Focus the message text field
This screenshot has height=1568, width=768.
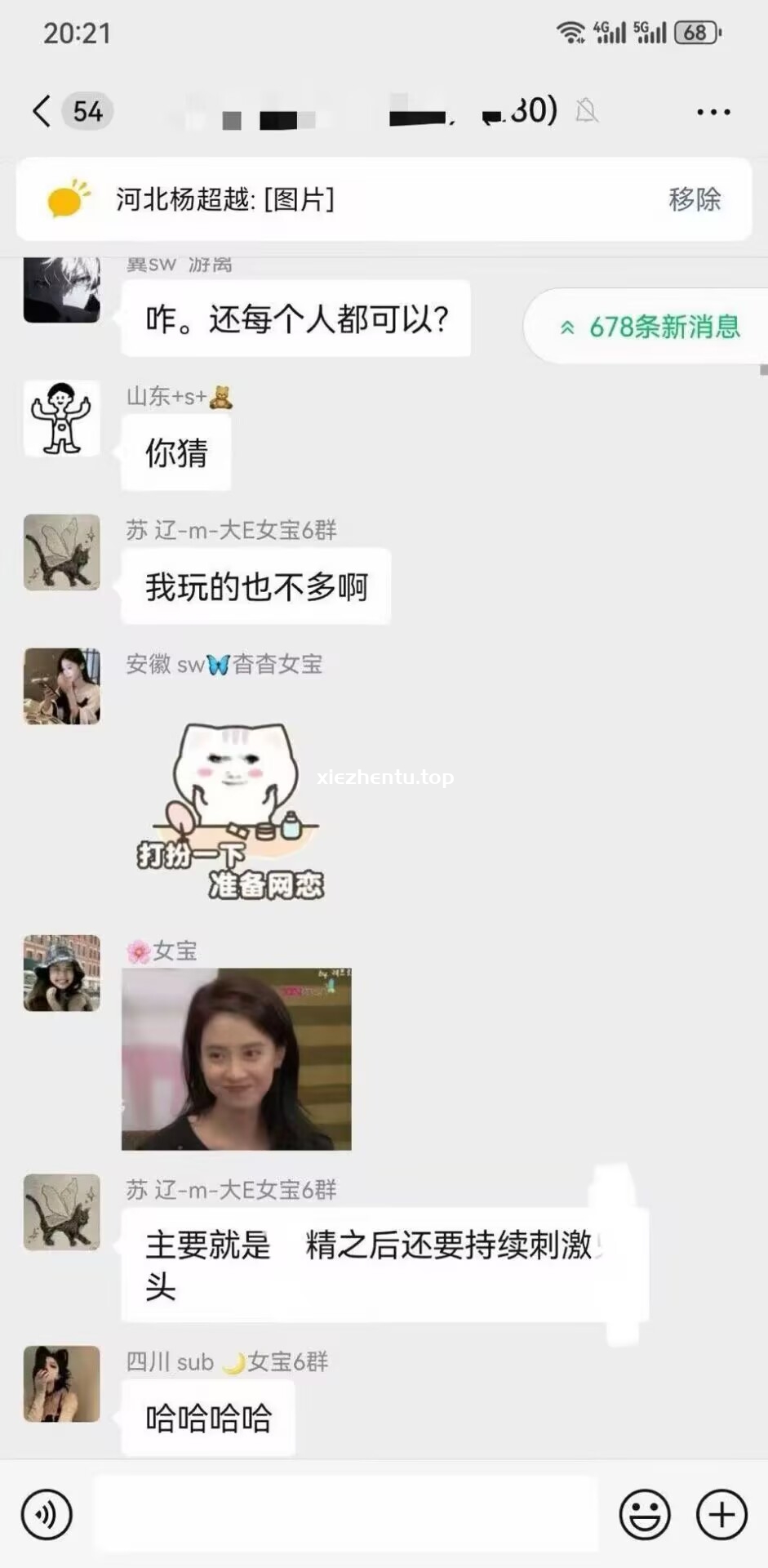(347, 1515)
